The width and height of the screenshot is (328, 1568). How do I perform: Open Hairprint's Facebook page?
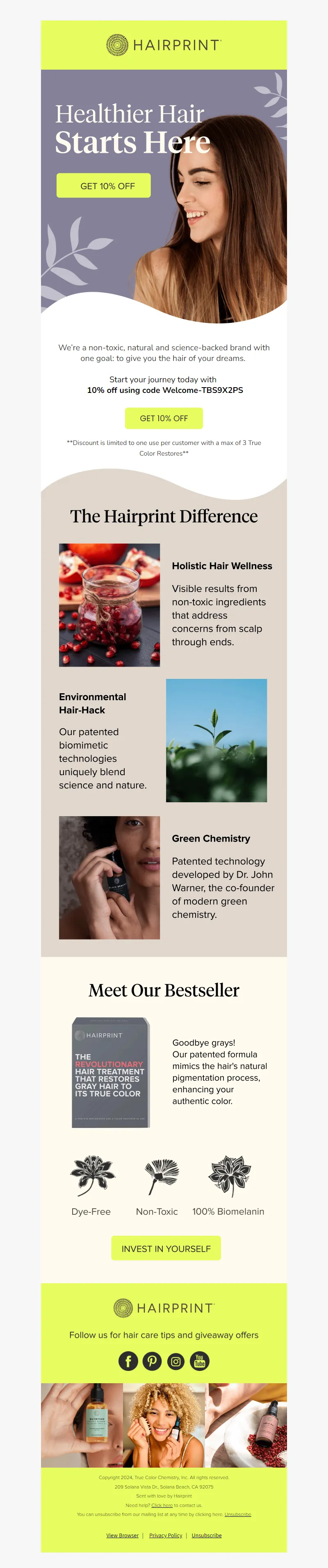pyautogui.click(x=128, y=1360)
